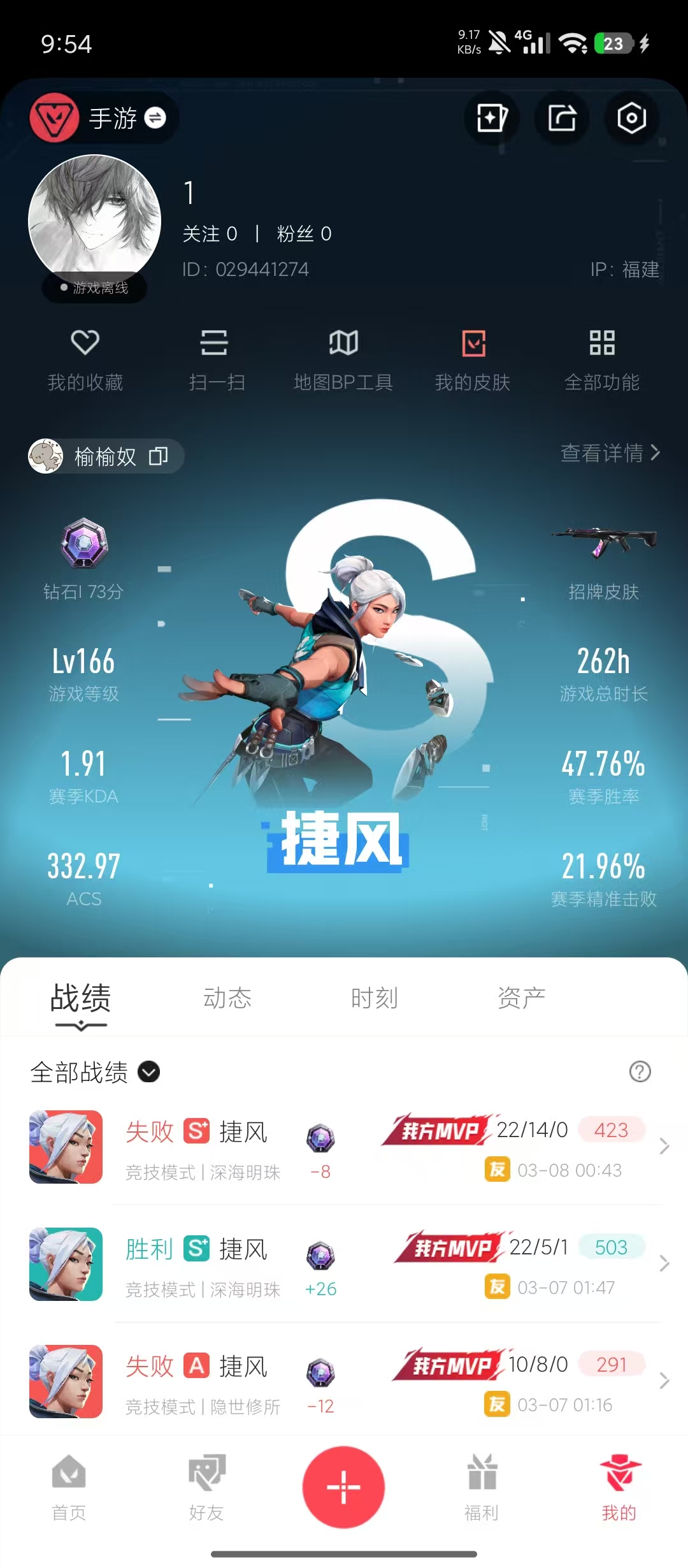The width and height of the screenshot is (688, 1568).
Task: Switch to the 动态 tab
Action: click(x=227, y=998)
